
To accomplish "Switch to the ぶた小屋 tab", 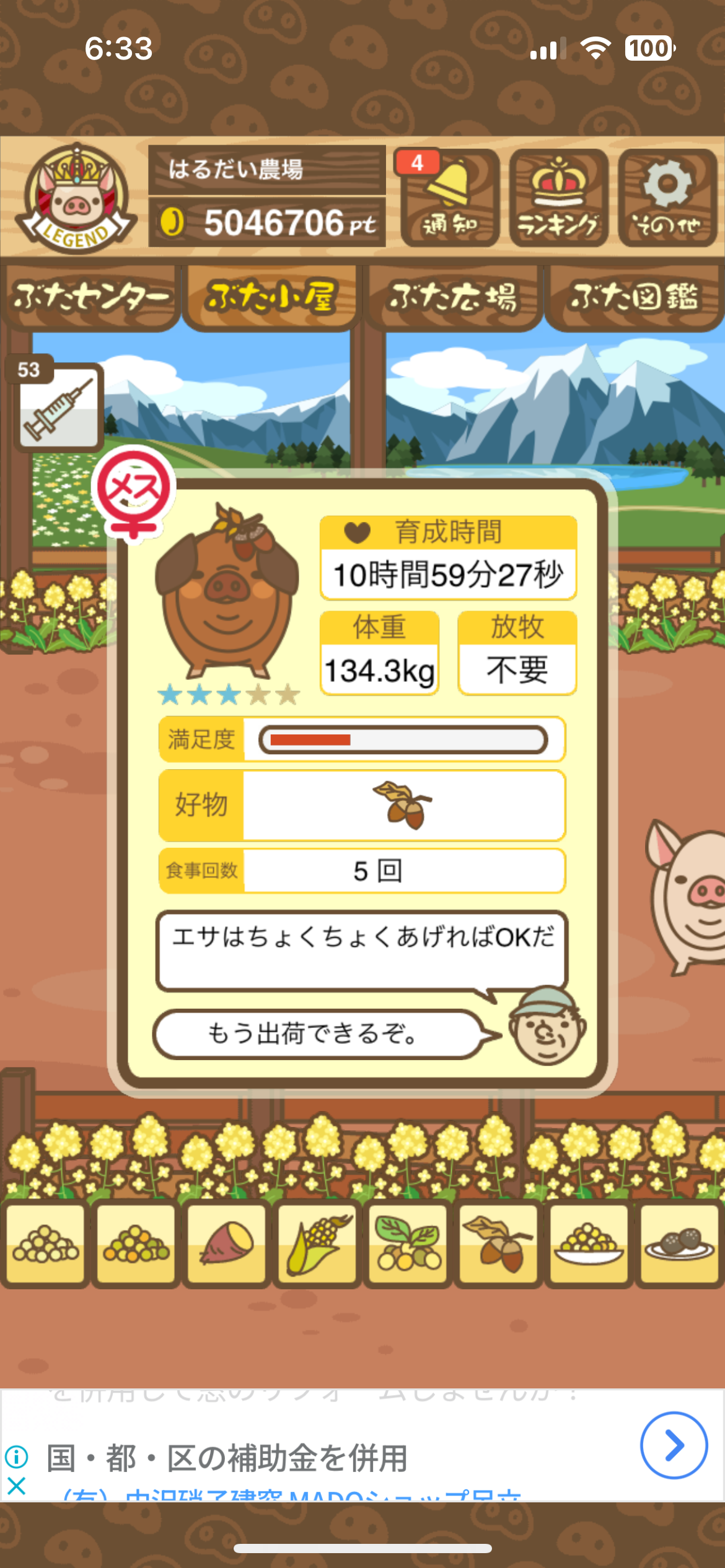I will click(x=271, y=297).
